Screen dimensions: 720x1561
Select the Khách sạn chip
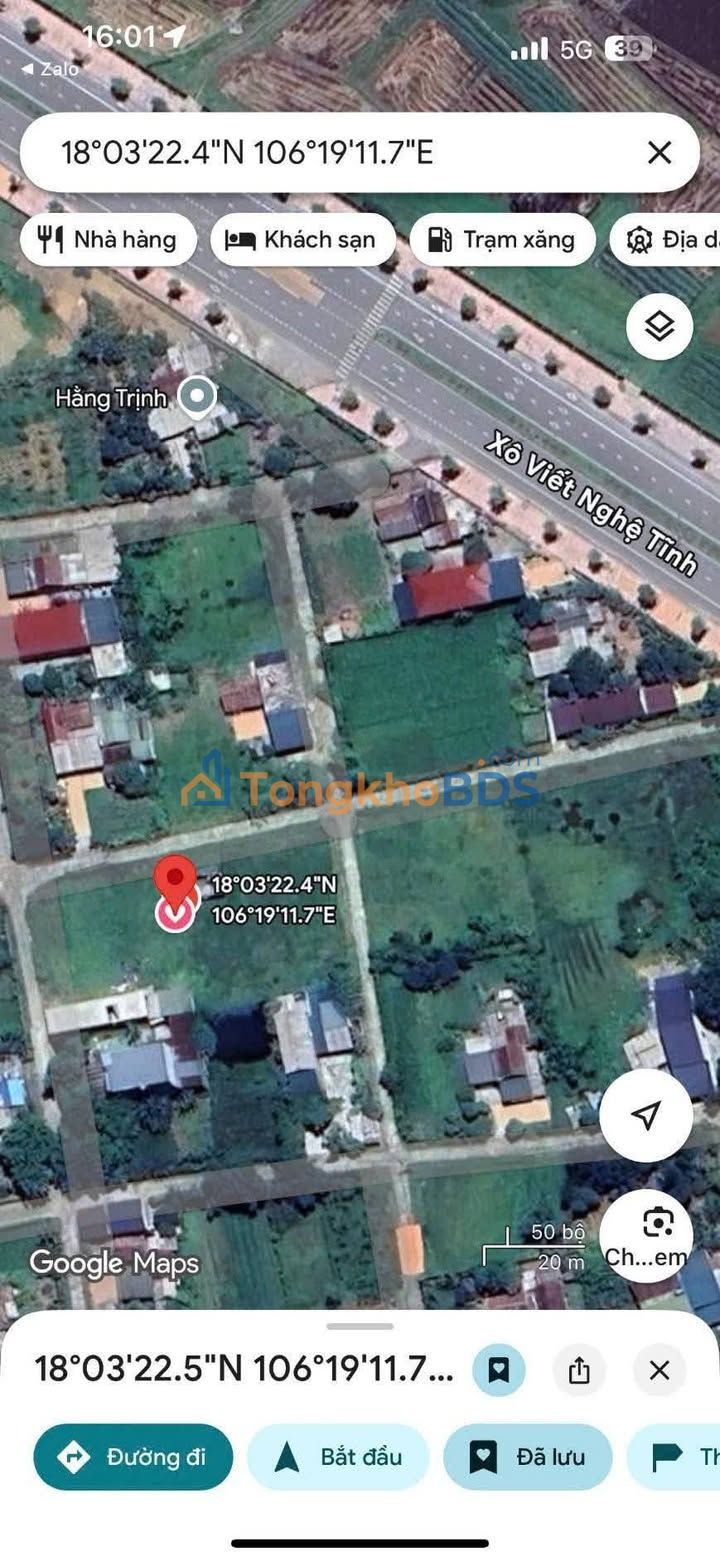pos(303,240)
